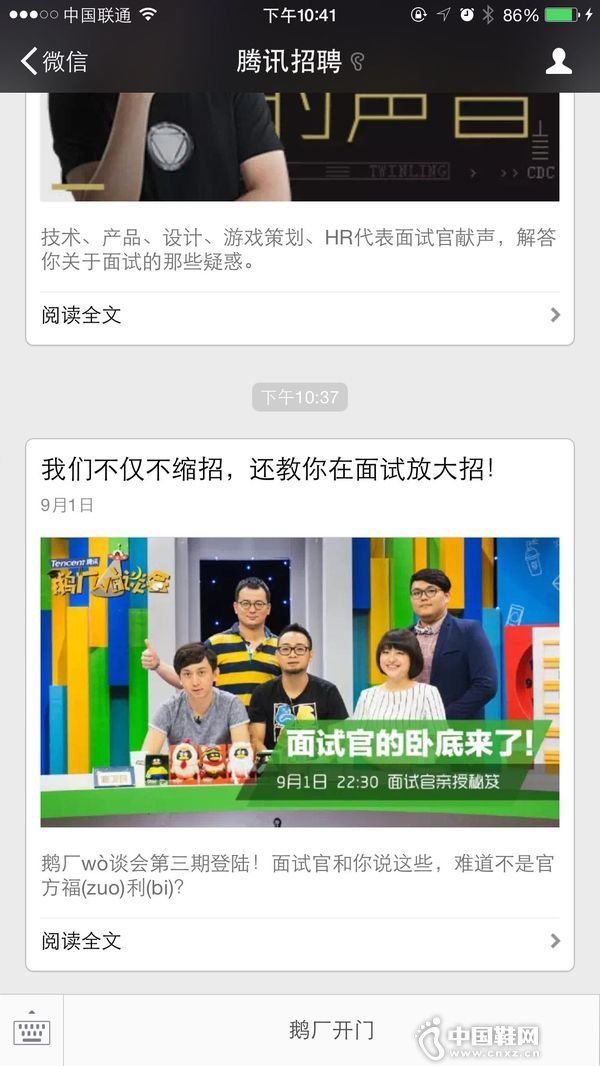Open the 鹅厂开门 menu
The image size is (600, 1066).
coord(331,1030)
